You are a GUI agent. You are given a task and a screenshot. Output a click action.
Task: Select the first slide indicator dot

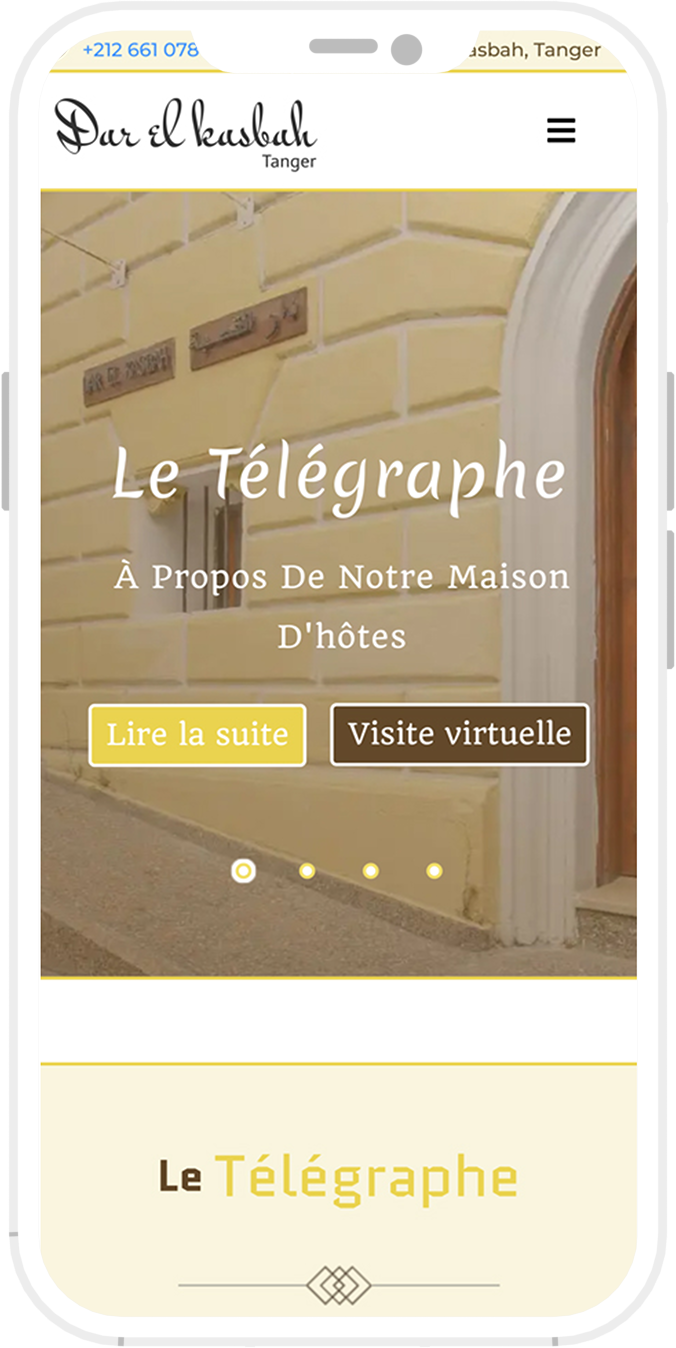(243, 871)
